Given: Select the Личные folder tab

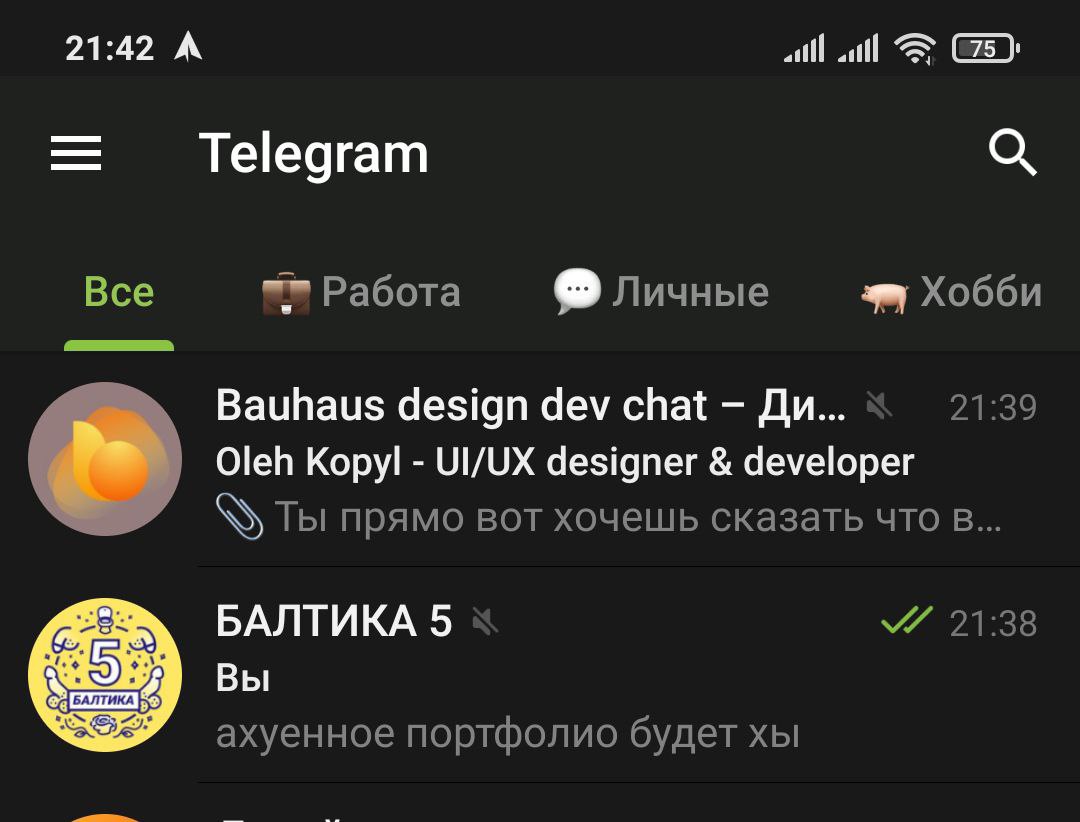Looking at the screenshot, I should (x=661, y=293).
